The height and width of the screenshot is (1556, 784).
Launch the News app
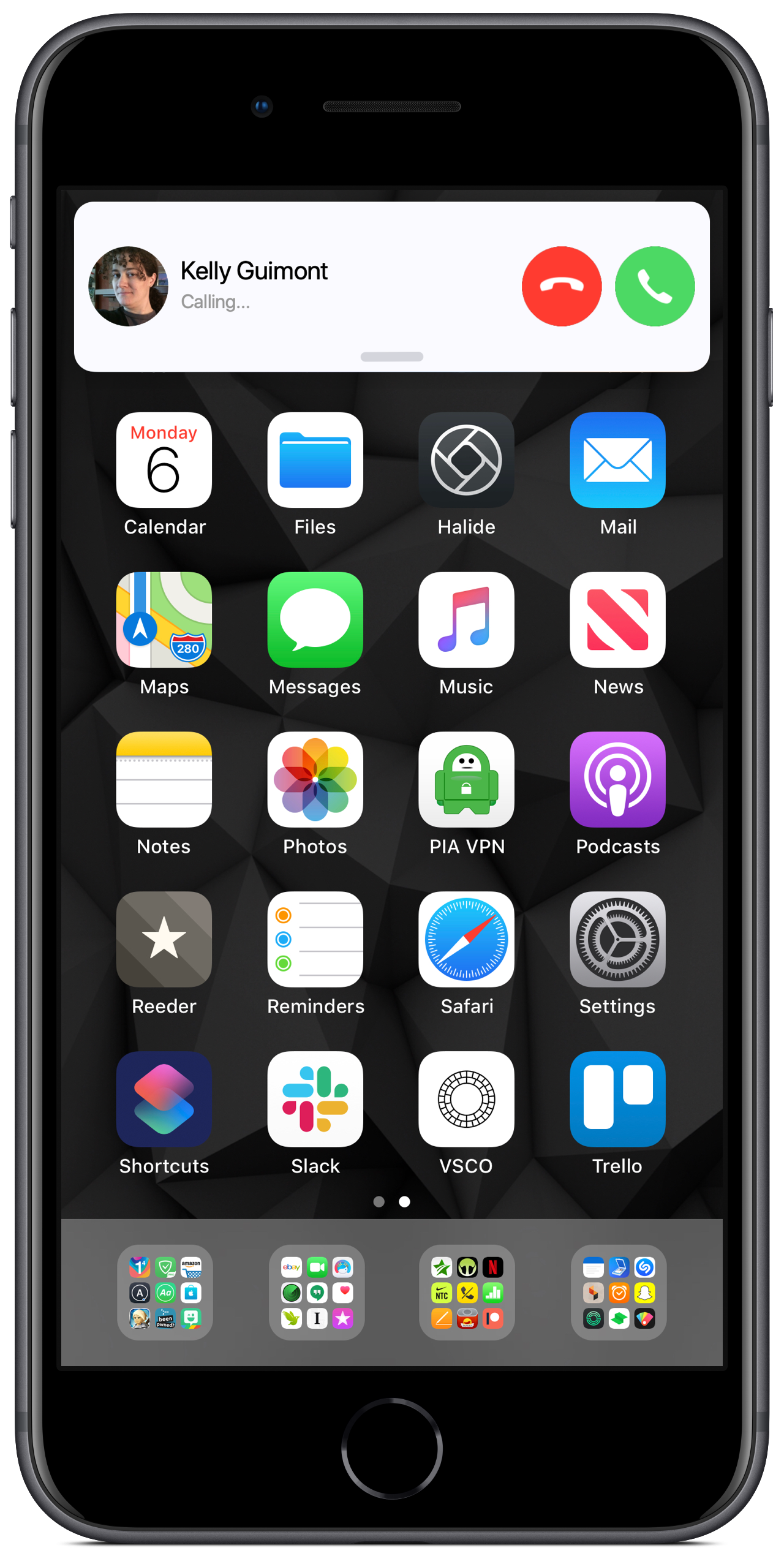point(617,619)
